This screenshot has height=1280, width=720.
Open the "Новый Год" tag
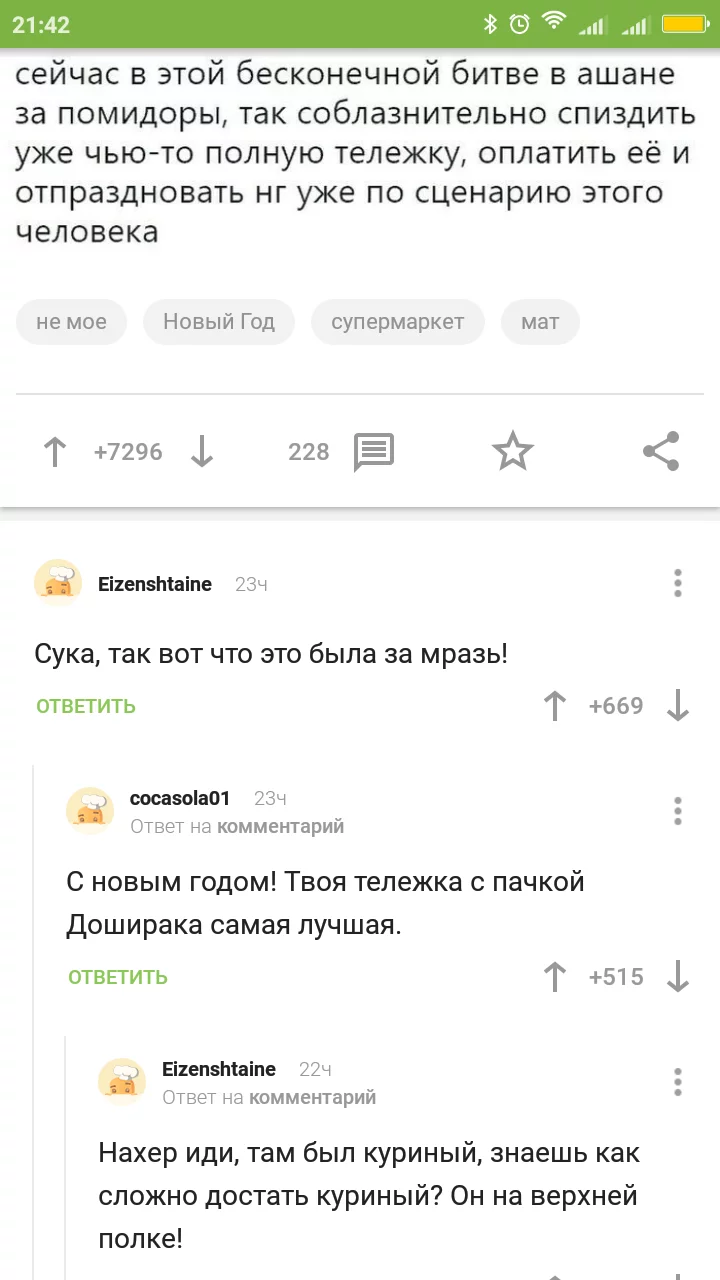click(218, 322)
